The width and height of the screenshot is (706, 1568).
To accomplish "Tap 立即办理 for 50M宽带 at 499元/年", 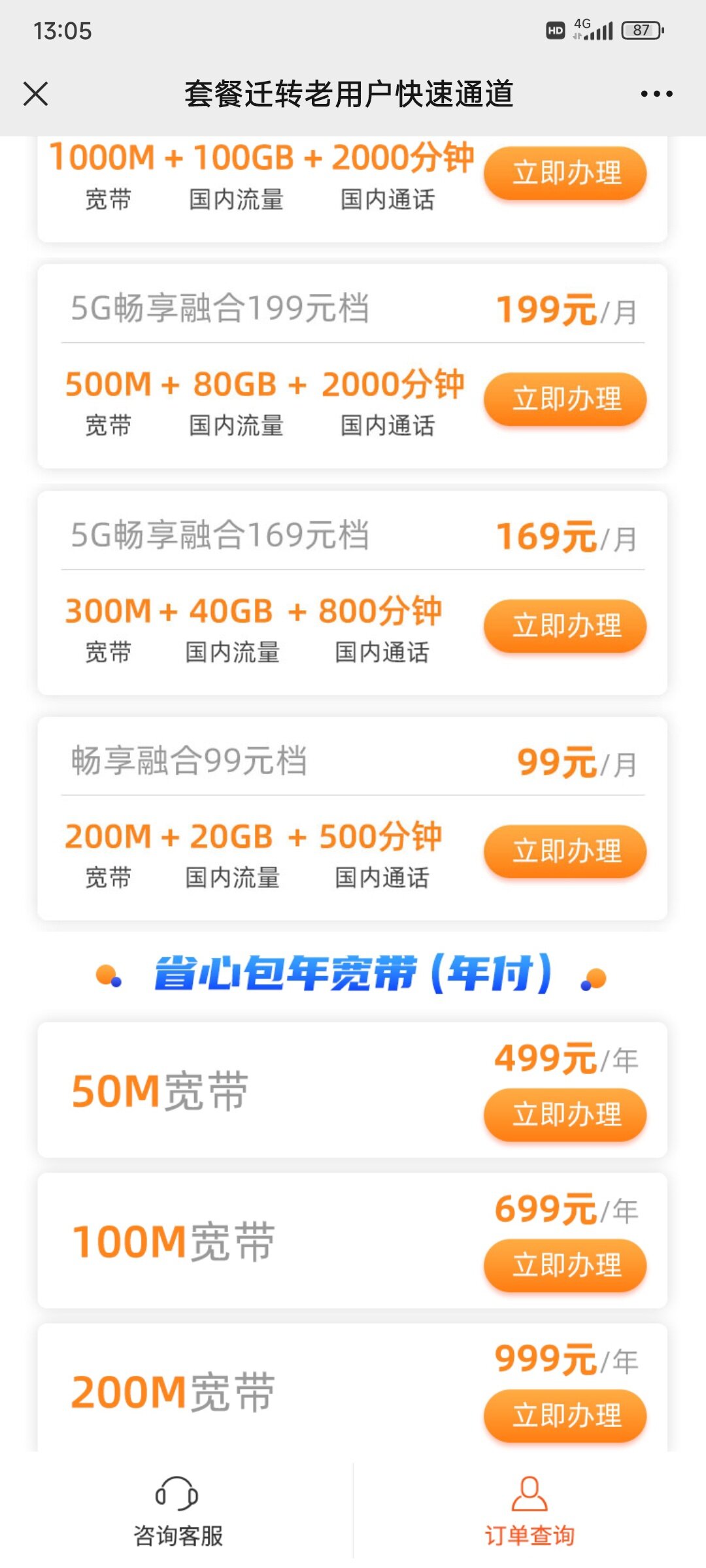I will click(565, 1115).
